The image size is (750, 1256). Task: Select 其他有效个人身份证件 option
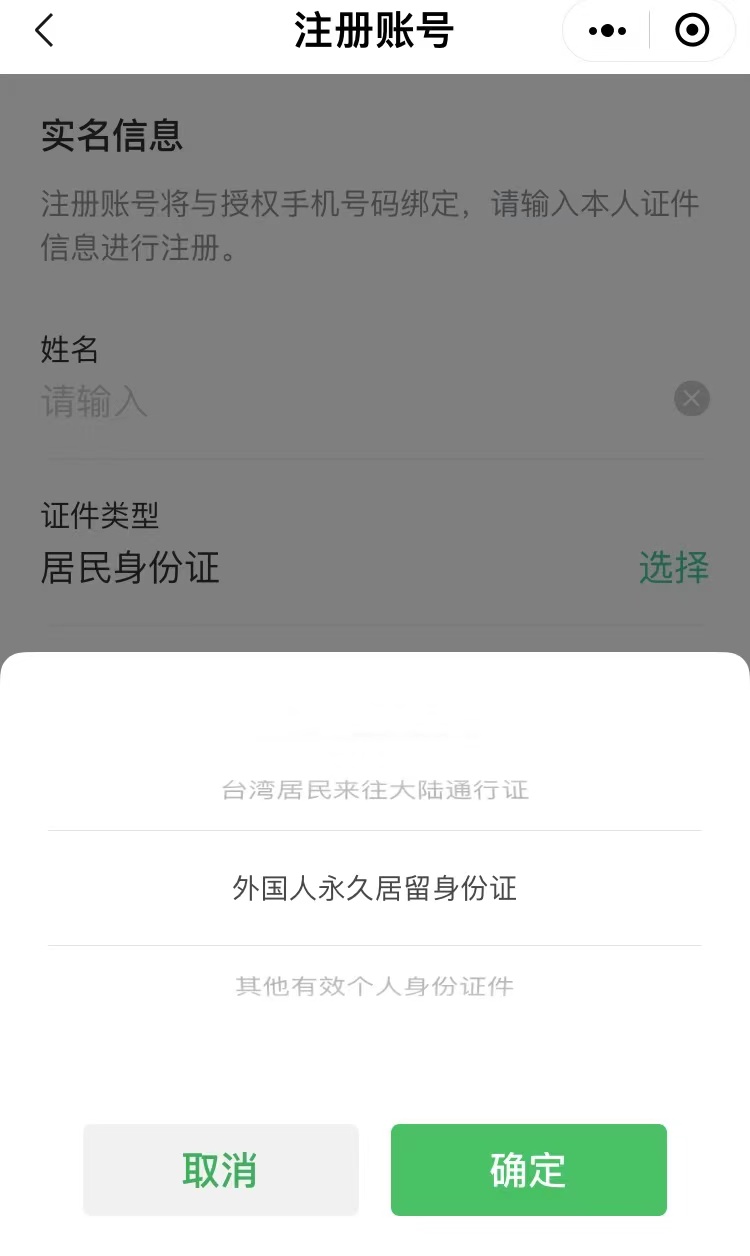tap(375, 986)
